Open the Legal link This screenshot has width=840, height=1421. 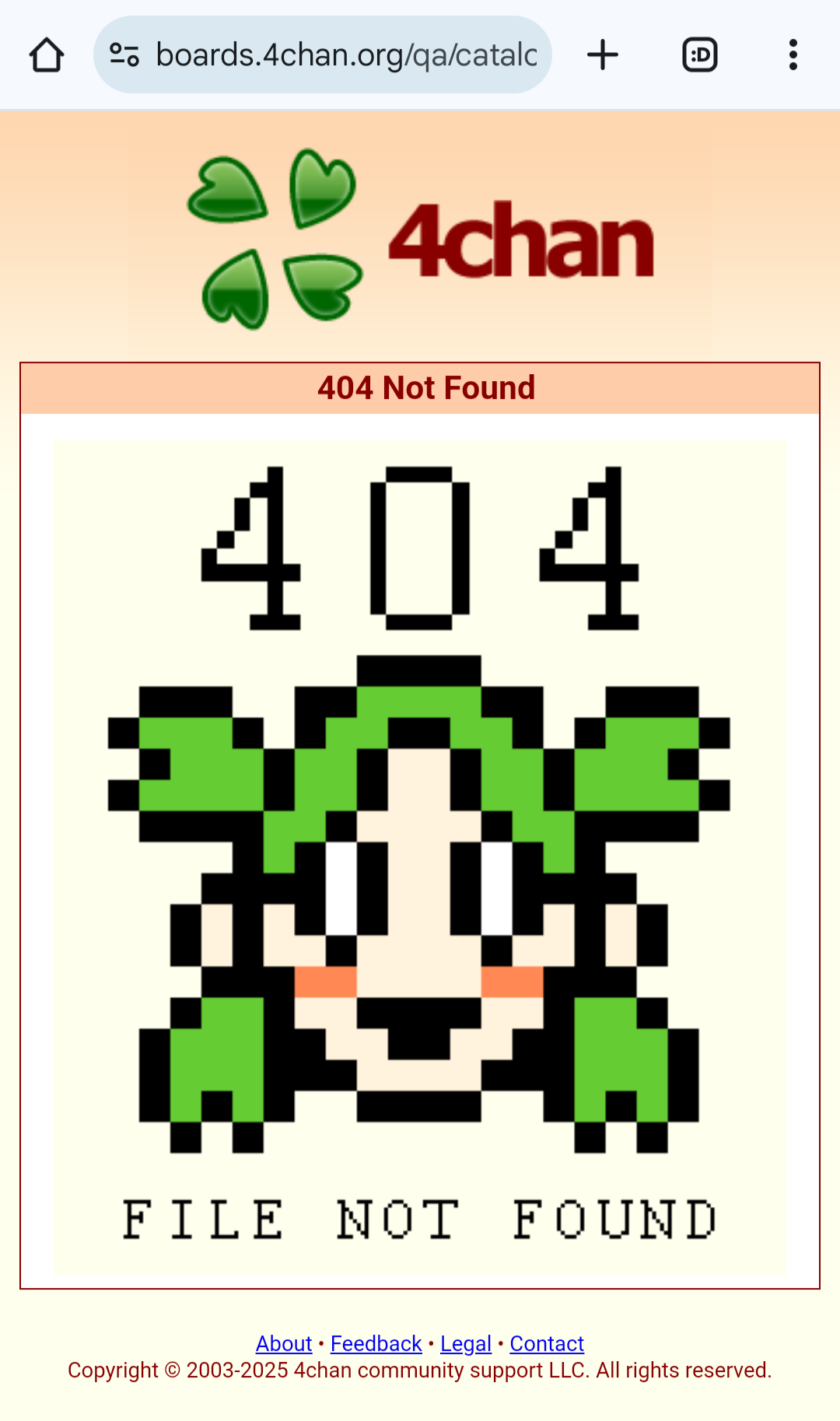pos(466,1344)
